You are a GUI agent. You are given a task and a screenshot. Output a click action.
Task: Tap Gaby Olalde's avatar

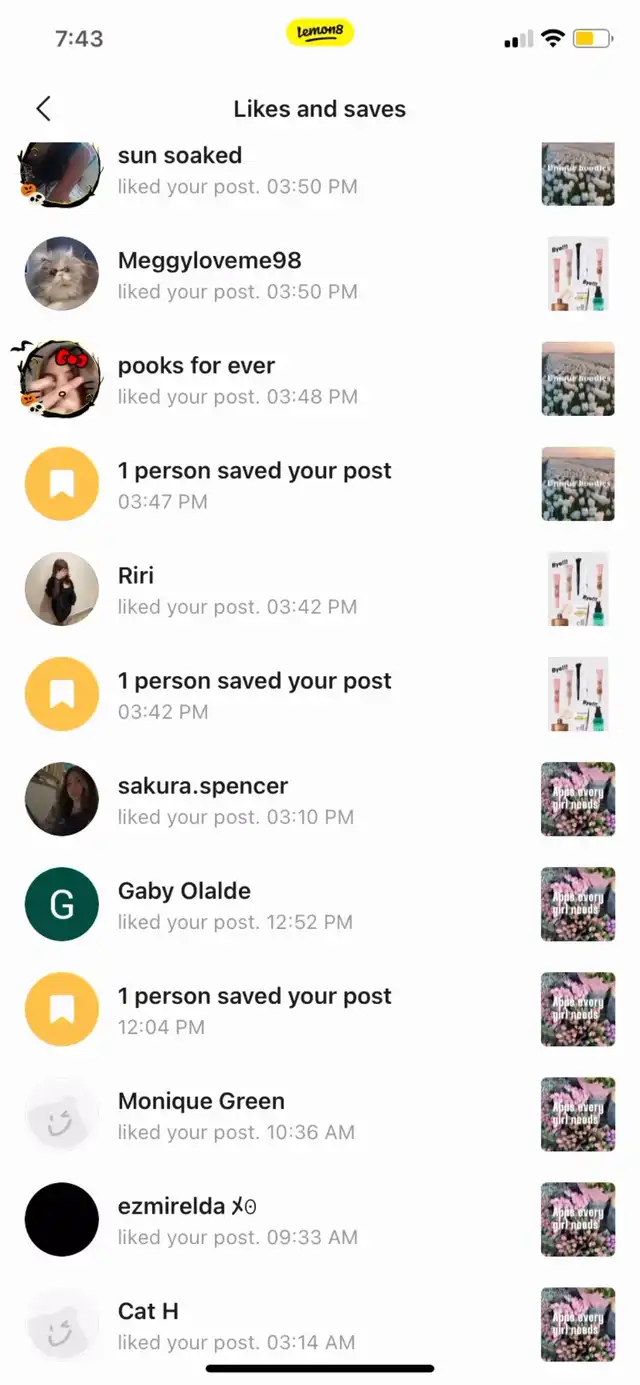coord(62,905)
